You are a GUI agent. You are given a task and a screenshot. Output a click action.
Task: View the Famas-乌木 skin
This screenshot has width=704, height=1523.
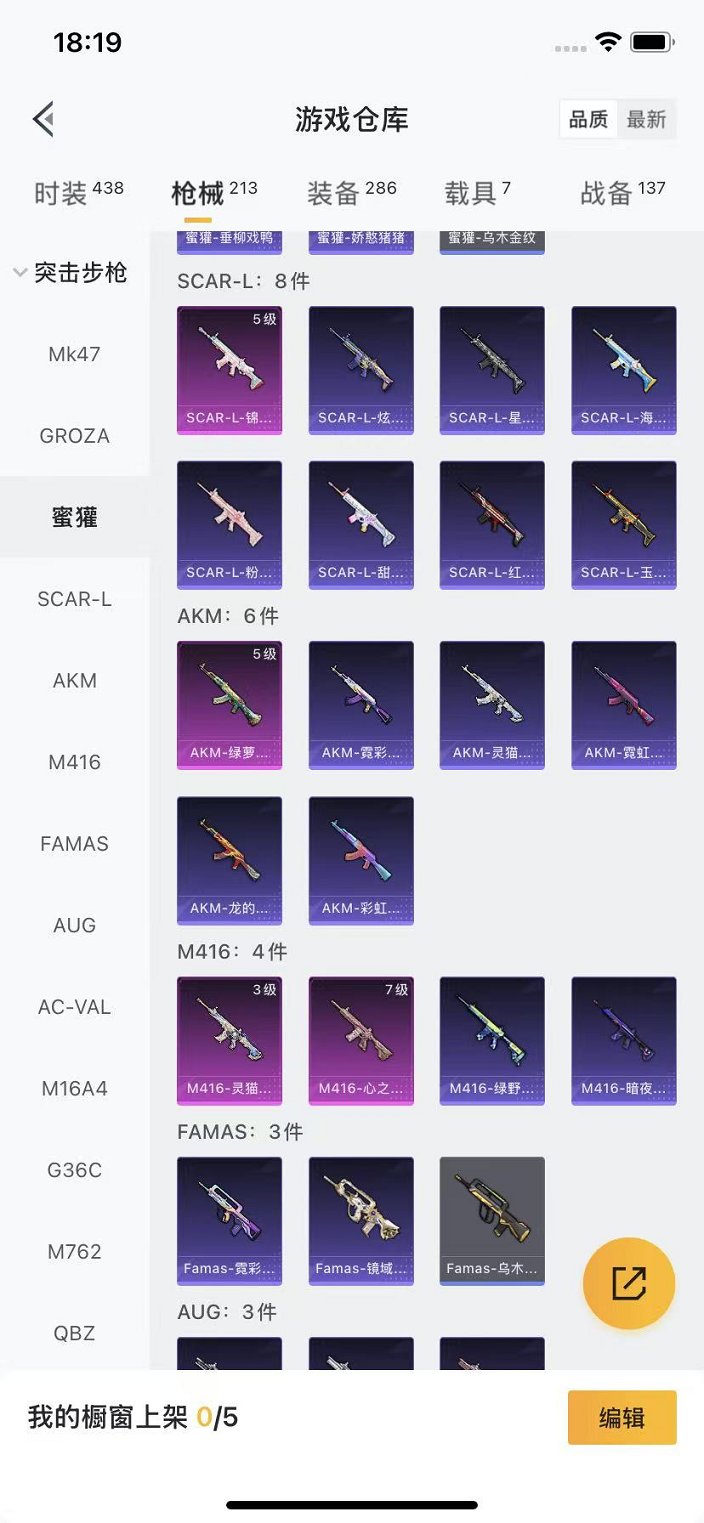(x=492, y=1221)
